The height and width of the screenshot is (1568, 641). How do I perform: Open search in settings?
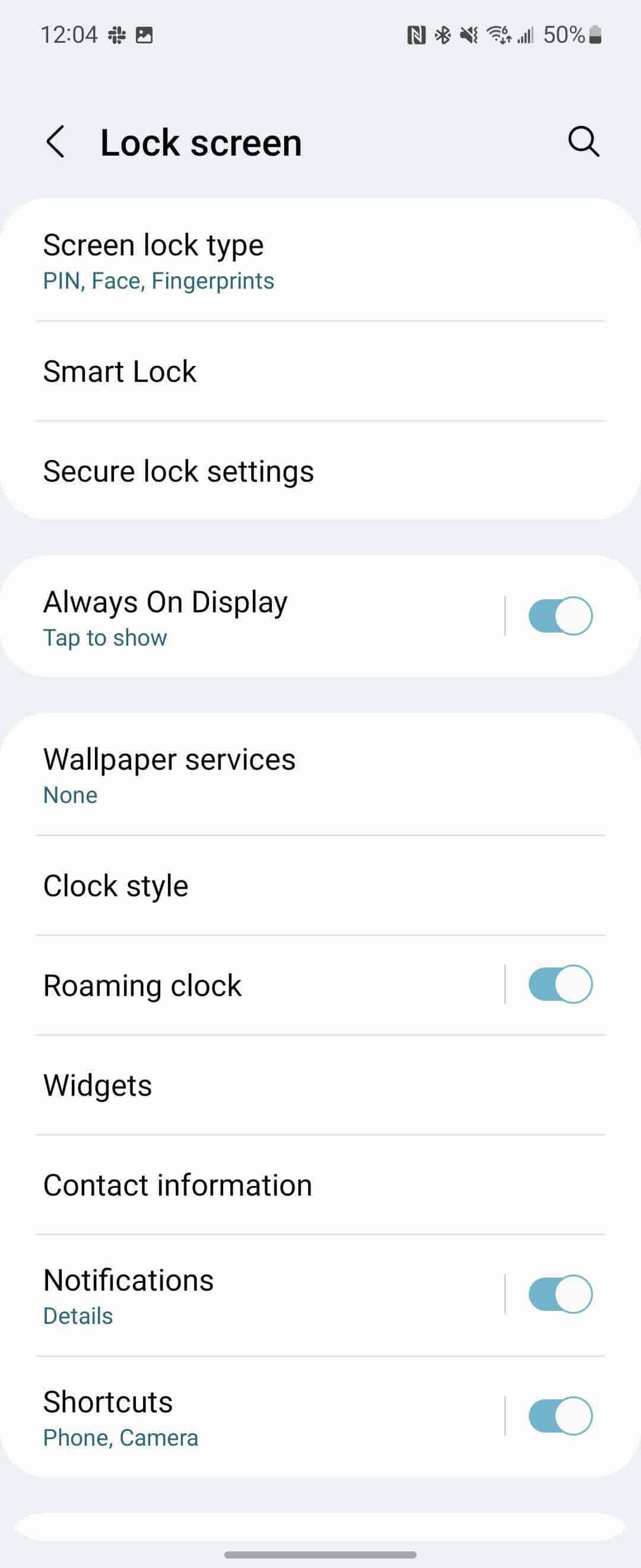583,142
